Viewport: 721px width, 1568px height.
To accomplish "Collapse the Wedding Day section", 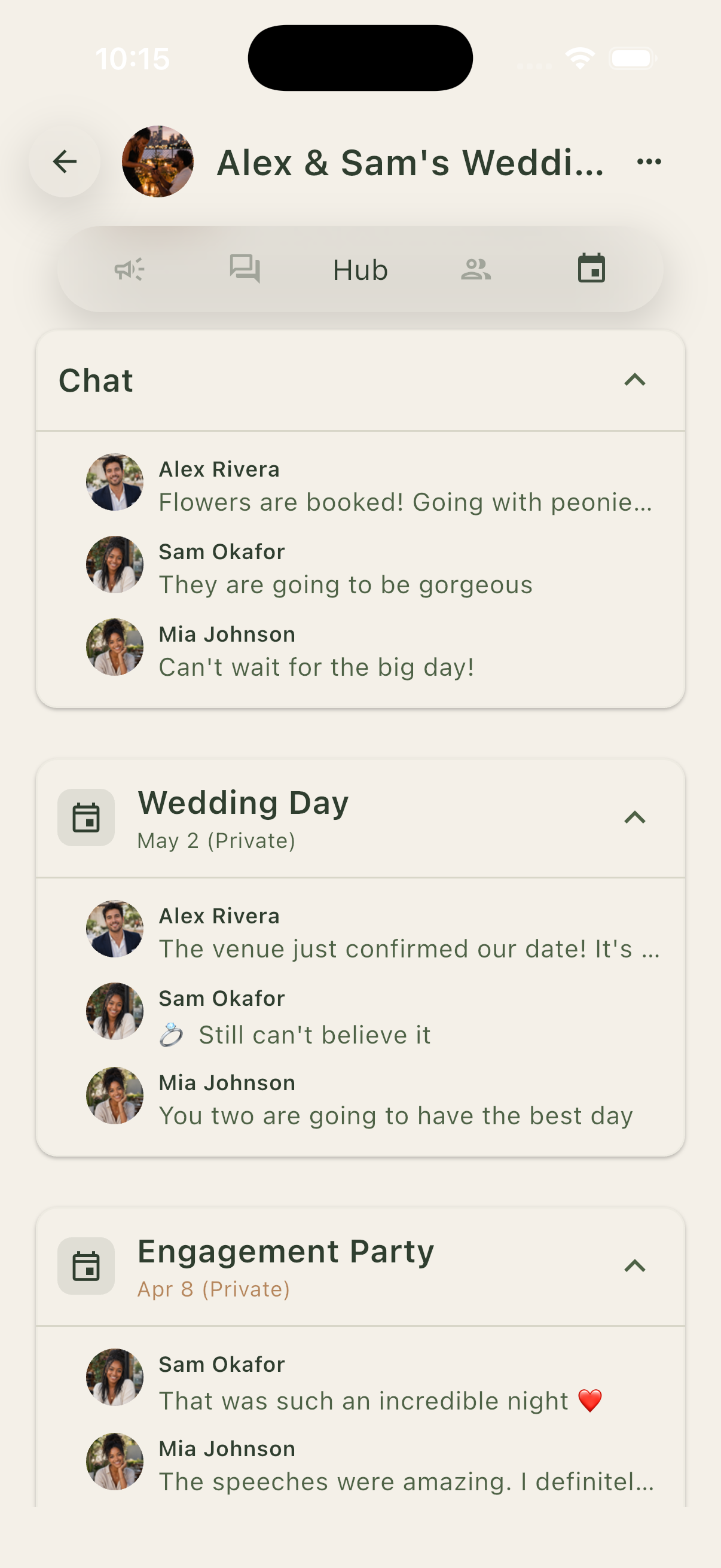I will tap(633, 817).
